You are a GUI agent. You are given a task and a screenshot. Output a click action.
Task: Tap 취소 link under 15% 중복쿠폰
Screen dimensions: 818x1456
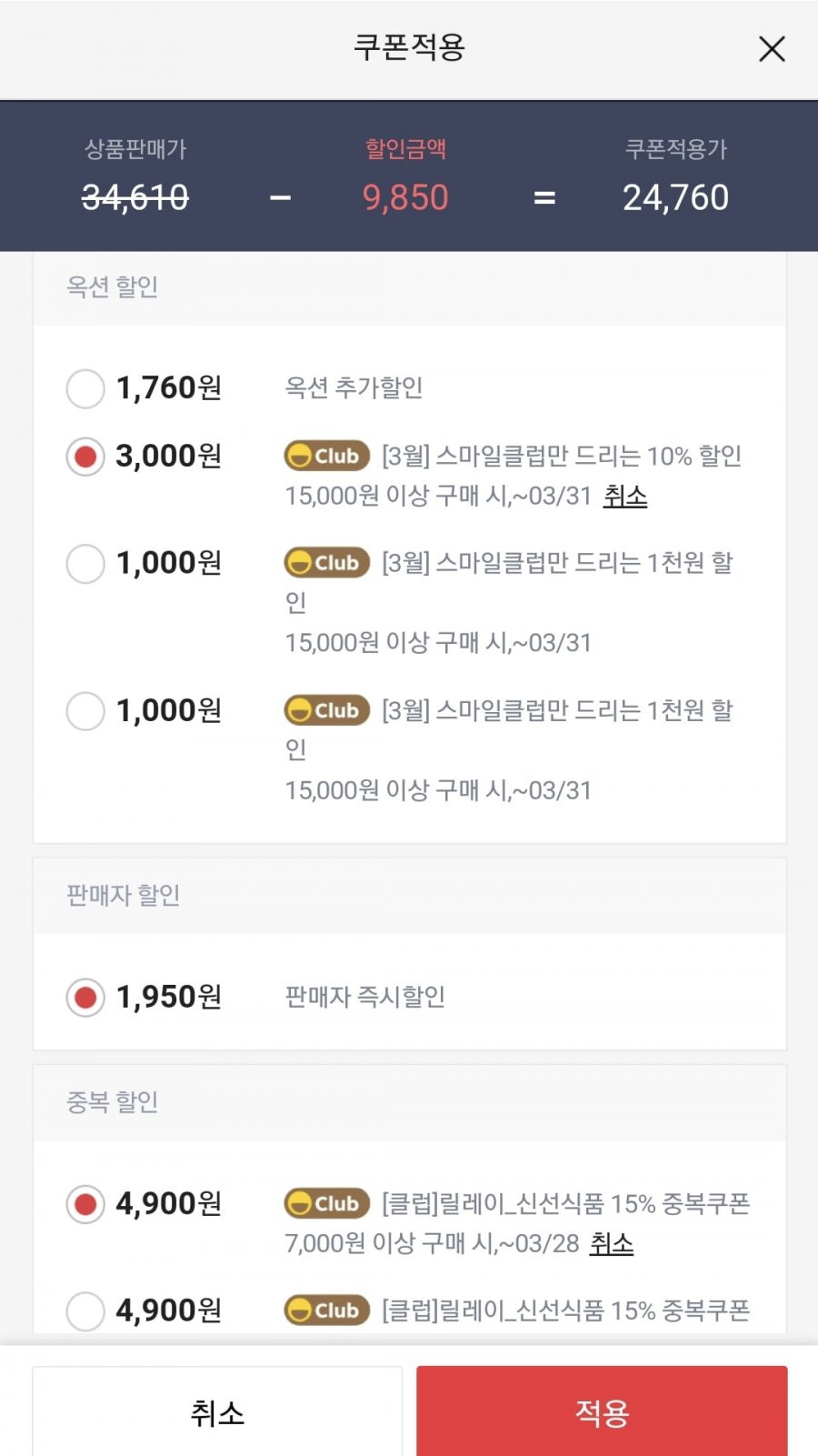(612, 1243)
